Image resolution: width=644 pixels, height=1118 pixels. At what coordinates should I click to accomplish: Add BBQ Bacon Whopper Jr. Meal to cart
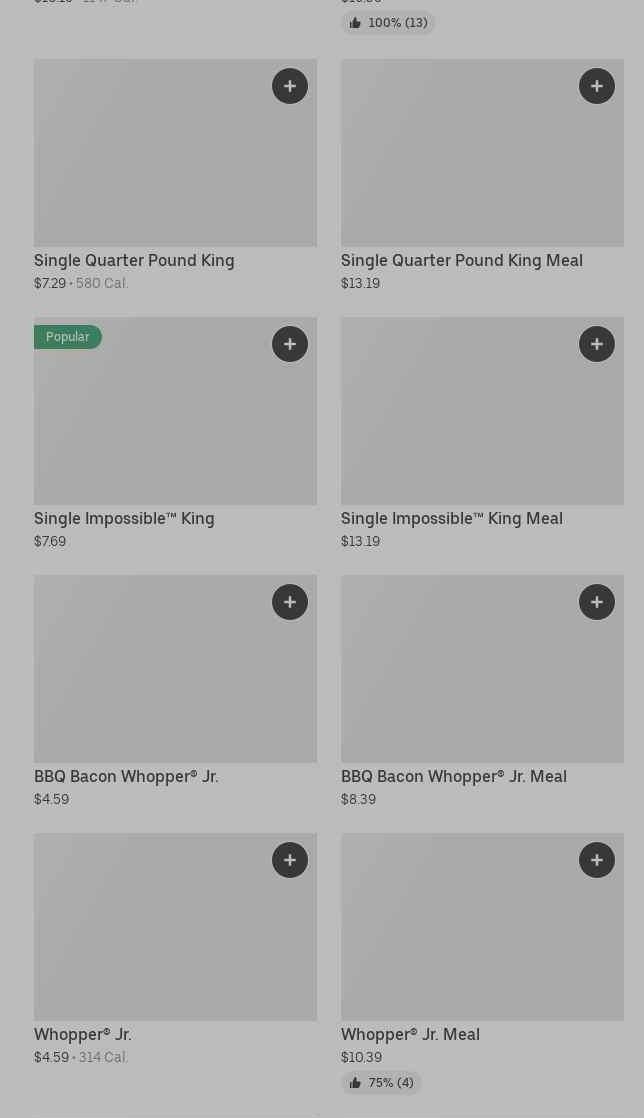click(597, 602)
